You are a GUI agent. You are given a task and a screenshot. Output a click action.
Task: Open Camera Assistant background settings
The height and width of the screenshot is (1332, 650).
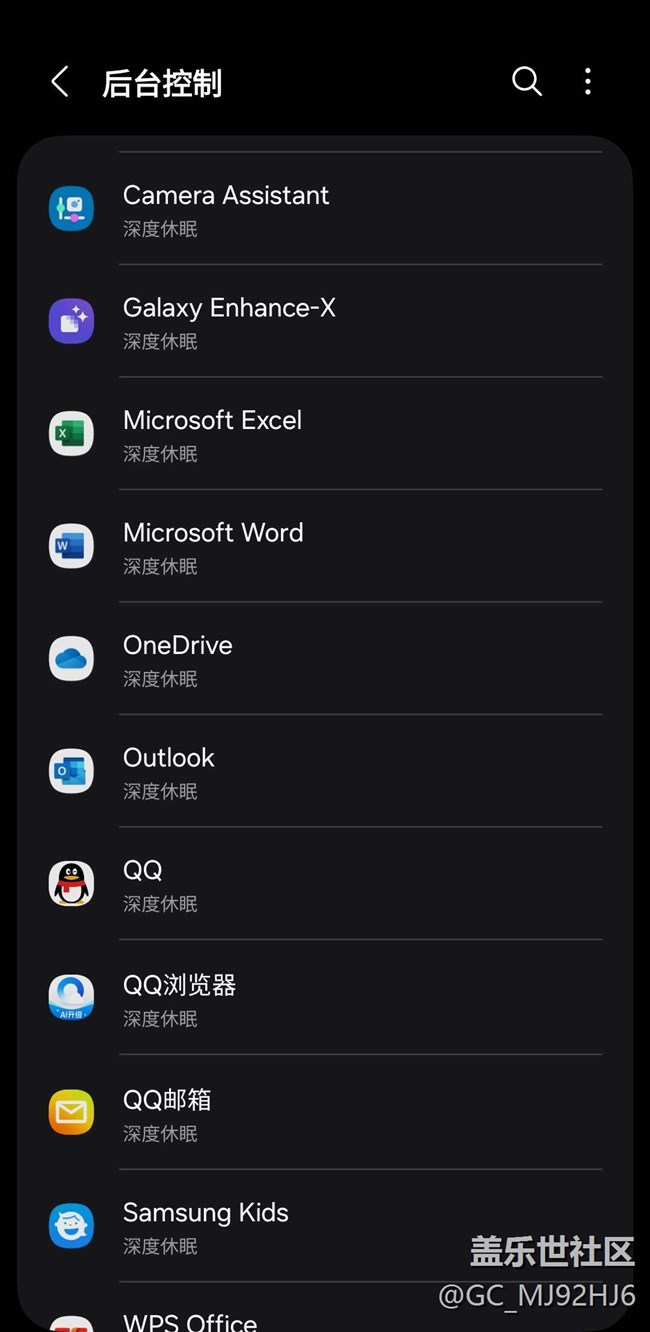pyautogui.click(x=325, y=209)
